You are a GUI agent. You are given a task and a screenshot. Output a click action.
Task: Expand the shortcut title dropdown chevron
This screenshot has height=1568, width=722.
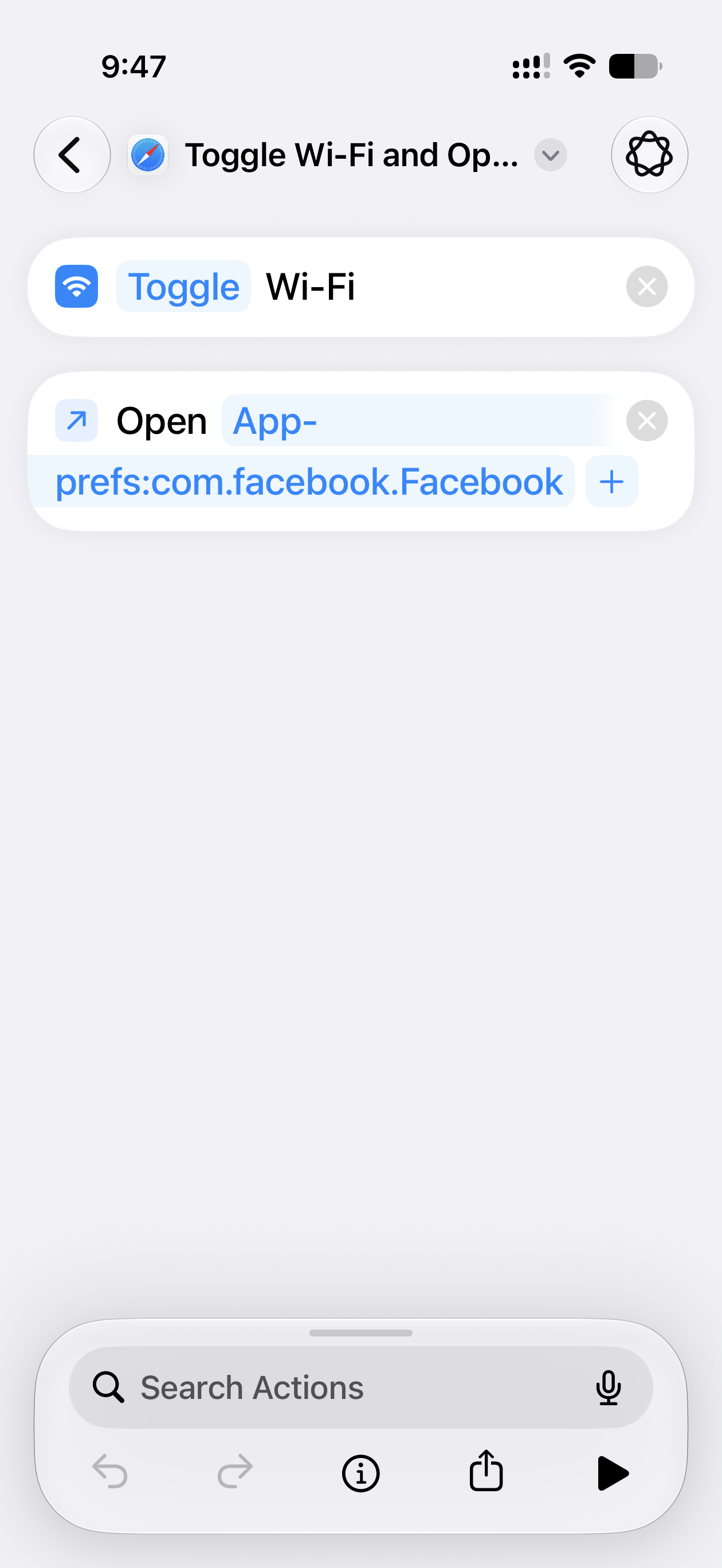coord(550,155)
